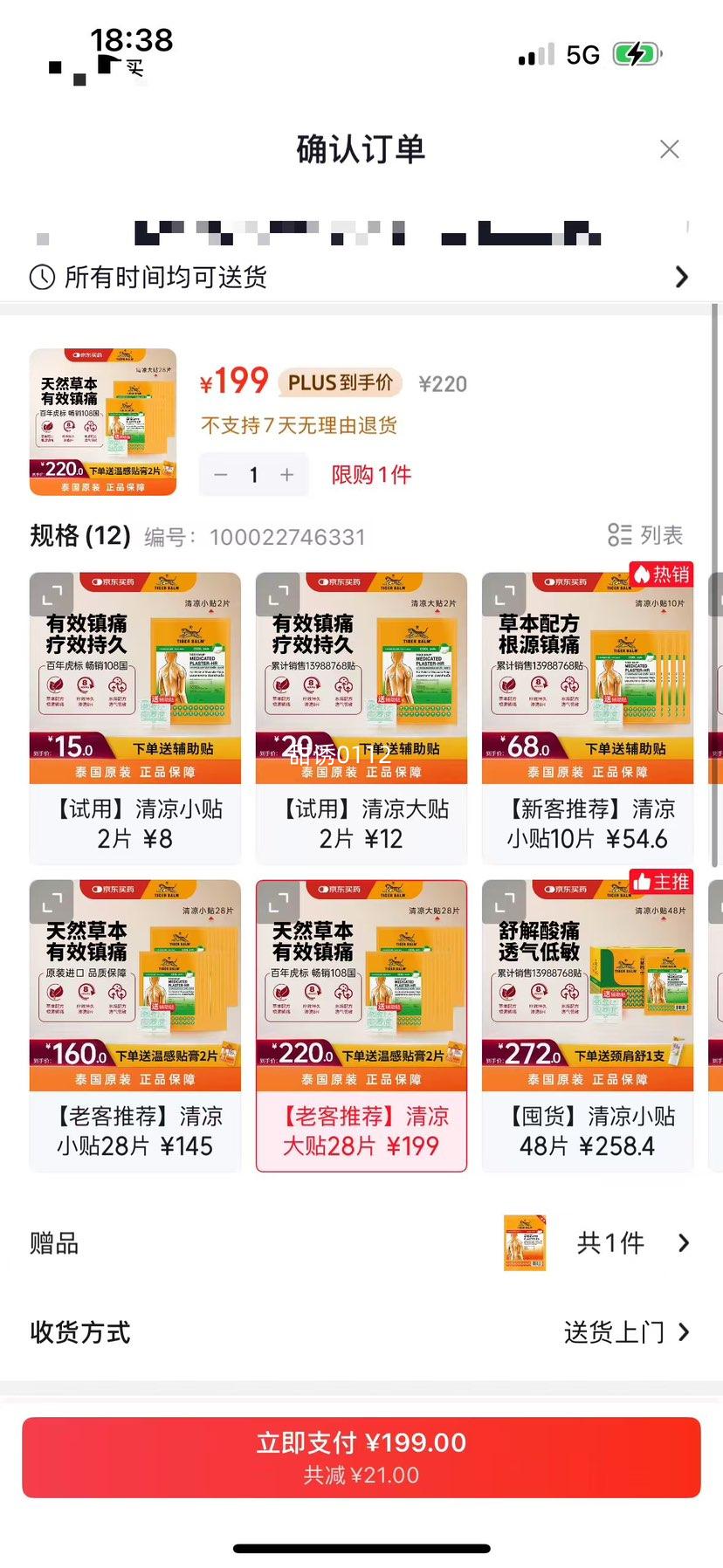Expand the delivery time options chevron

[682, 277]
